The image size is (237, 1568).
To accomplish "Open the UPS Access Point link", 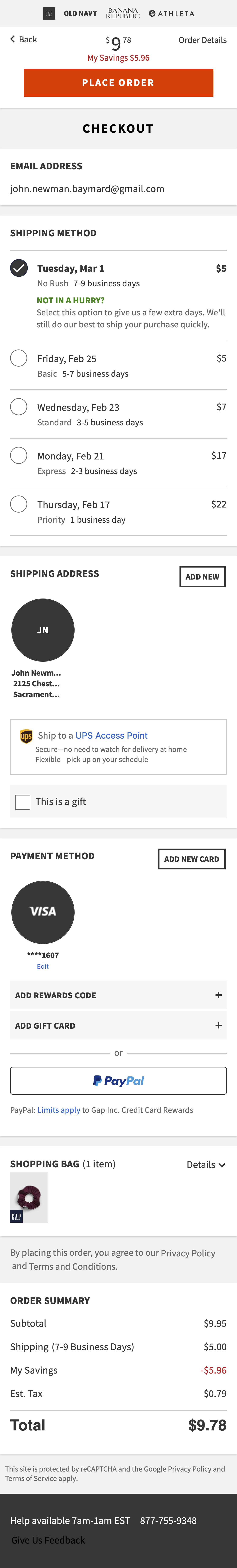I will [x=111, y=735].
